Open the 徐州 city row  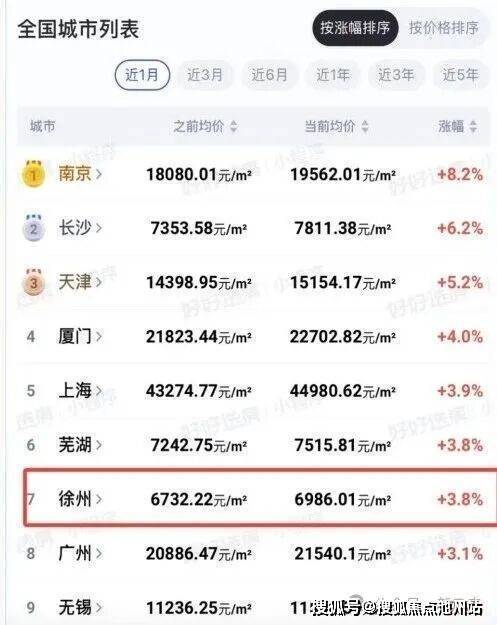259,499
